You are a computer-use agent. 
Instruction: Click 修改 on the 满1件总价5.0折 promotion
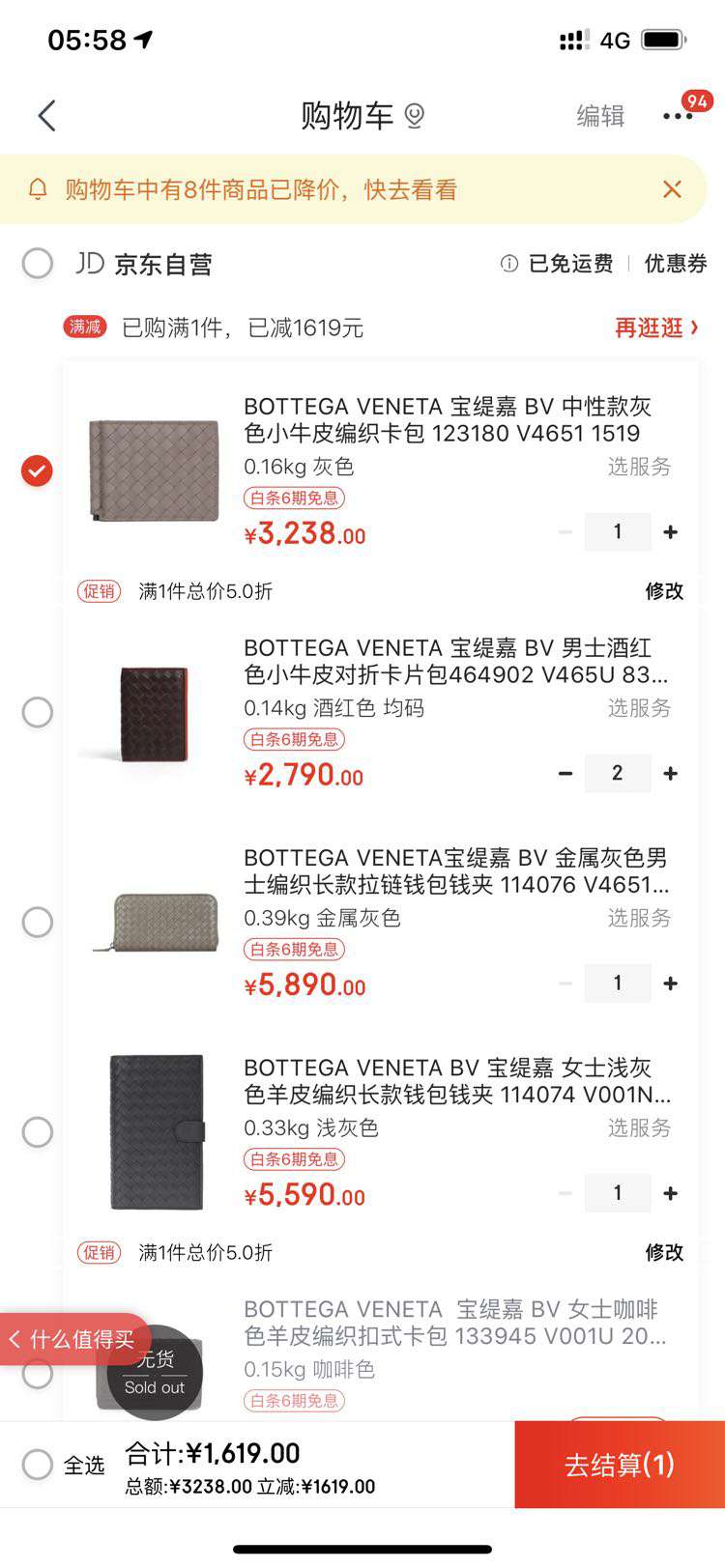point(665,590)
